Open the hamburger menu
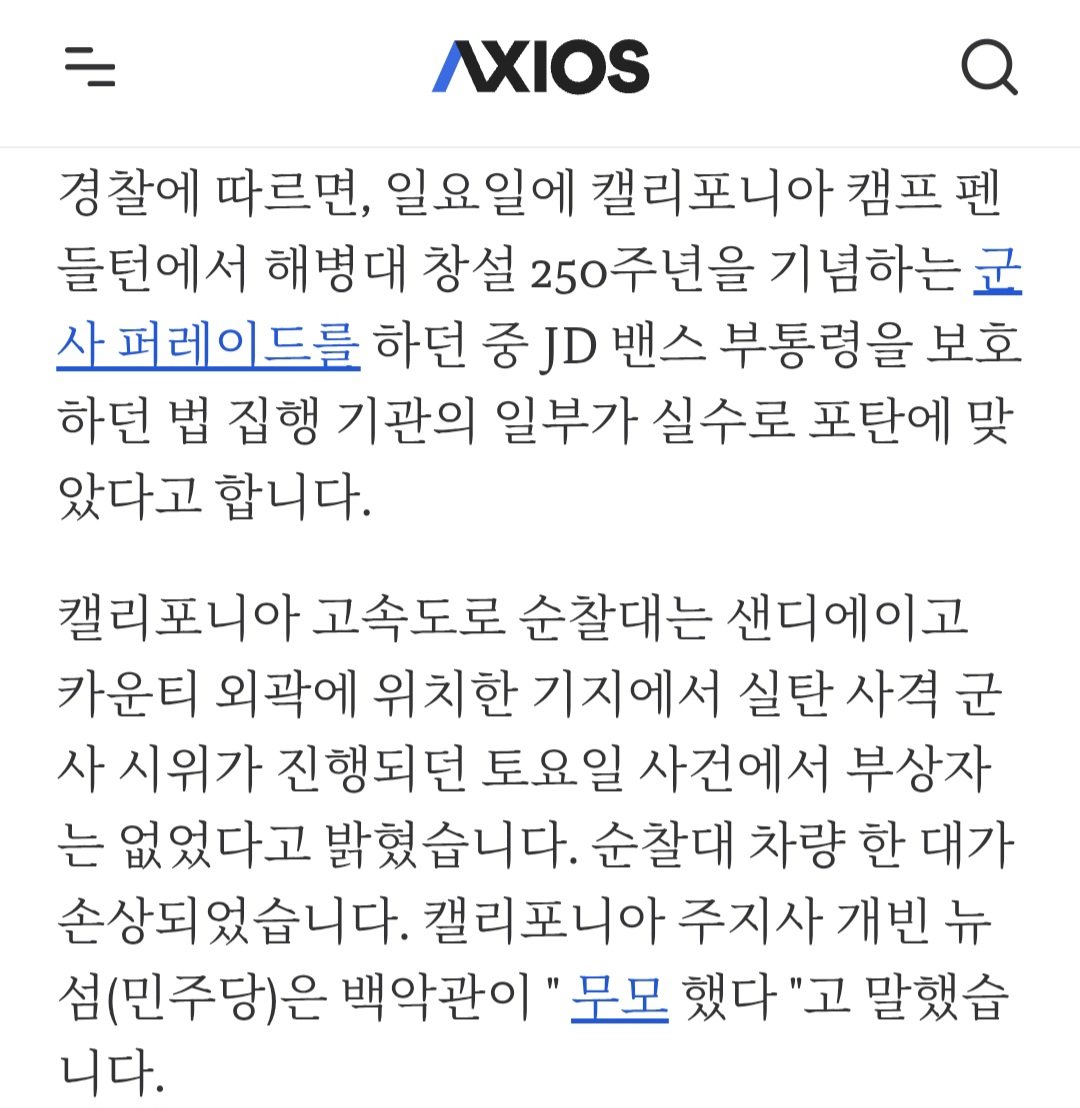The image size is (1080, 1108). point(90,67)
